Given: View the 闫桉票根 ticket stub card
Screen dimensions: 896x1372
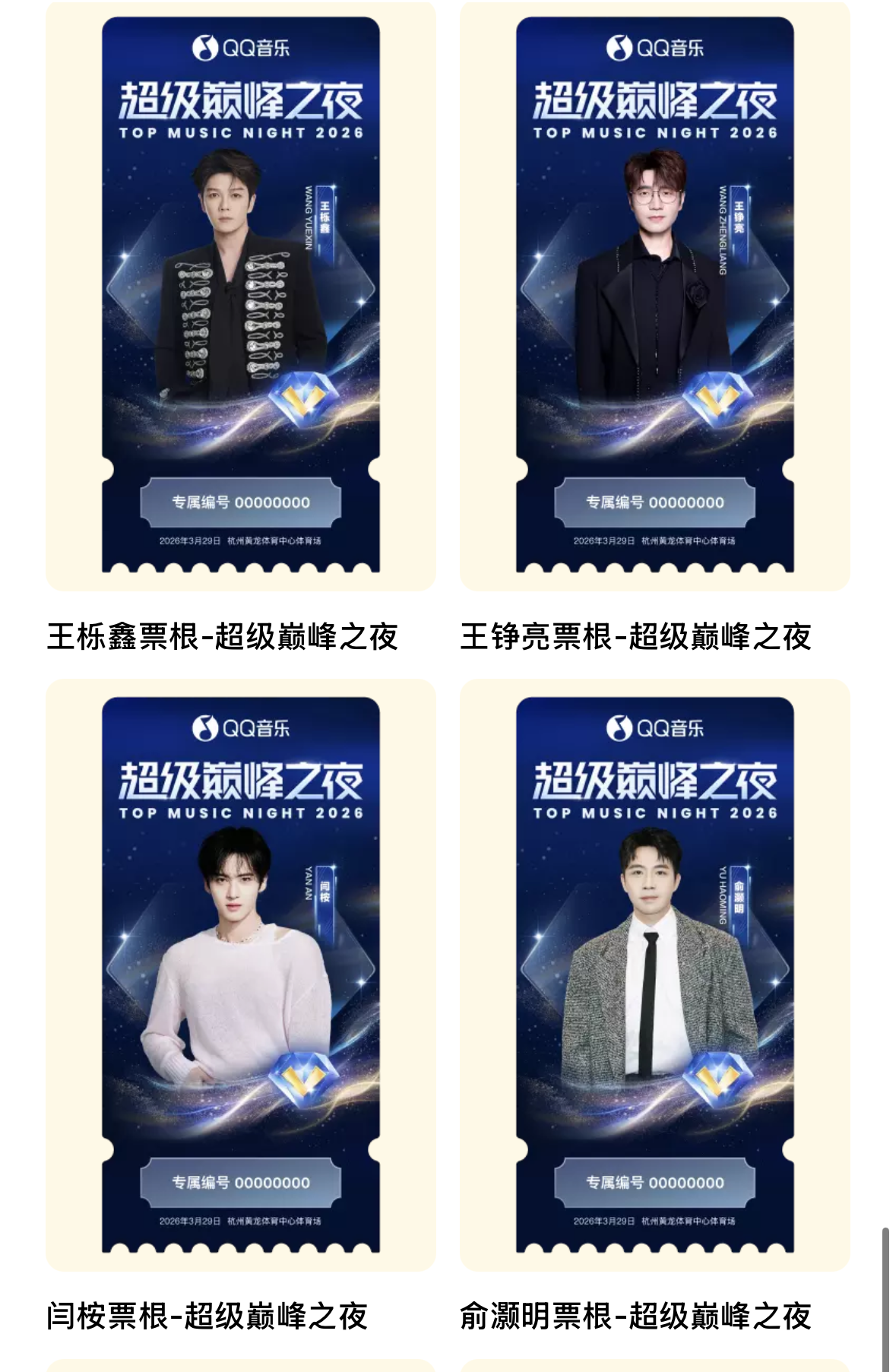Looking at the screenshot, I should click(241, 975).
